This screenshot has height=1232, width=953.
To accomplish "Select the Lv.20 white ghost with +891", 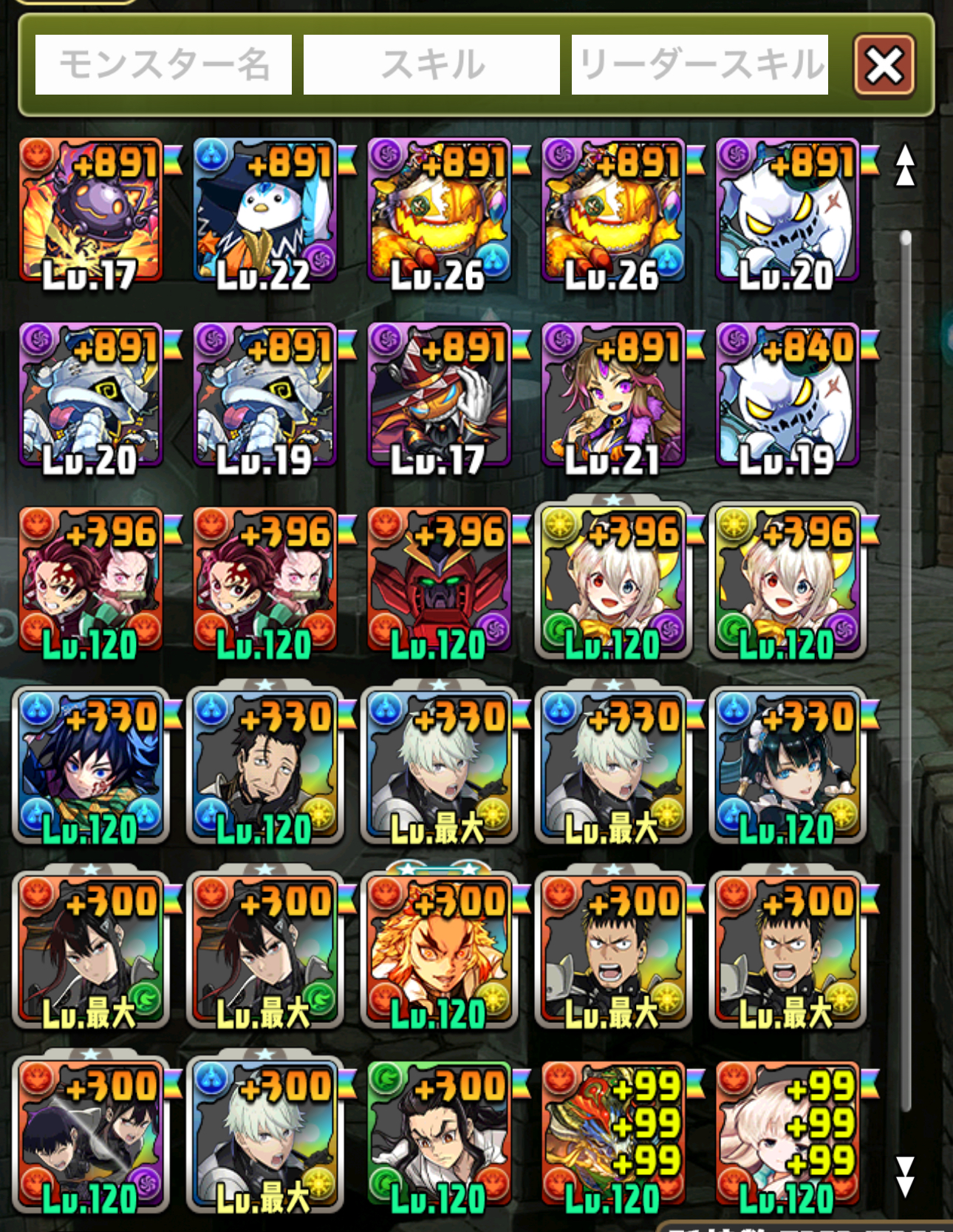I will (788, 211).
